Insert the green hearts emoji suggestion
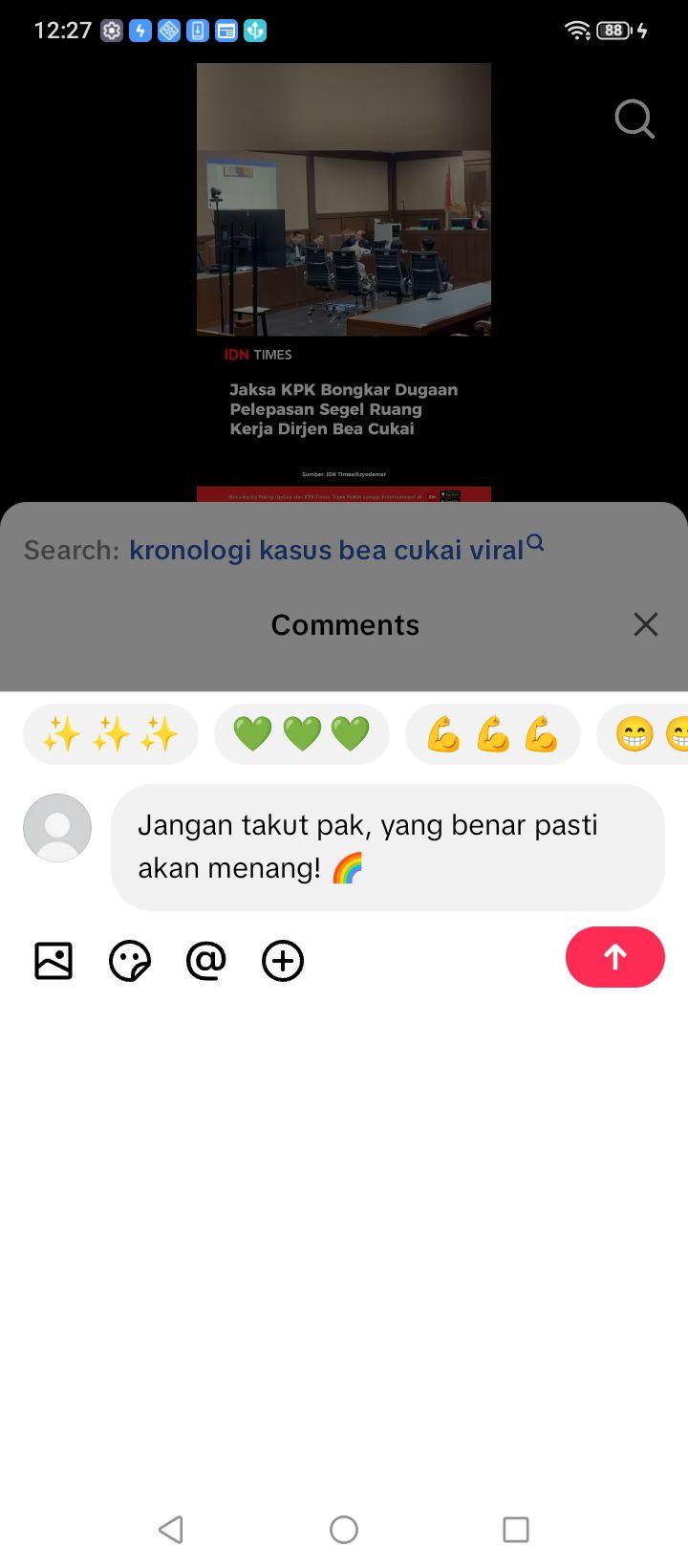Screen dimensions: 688x1568 (x=302, y=734)
